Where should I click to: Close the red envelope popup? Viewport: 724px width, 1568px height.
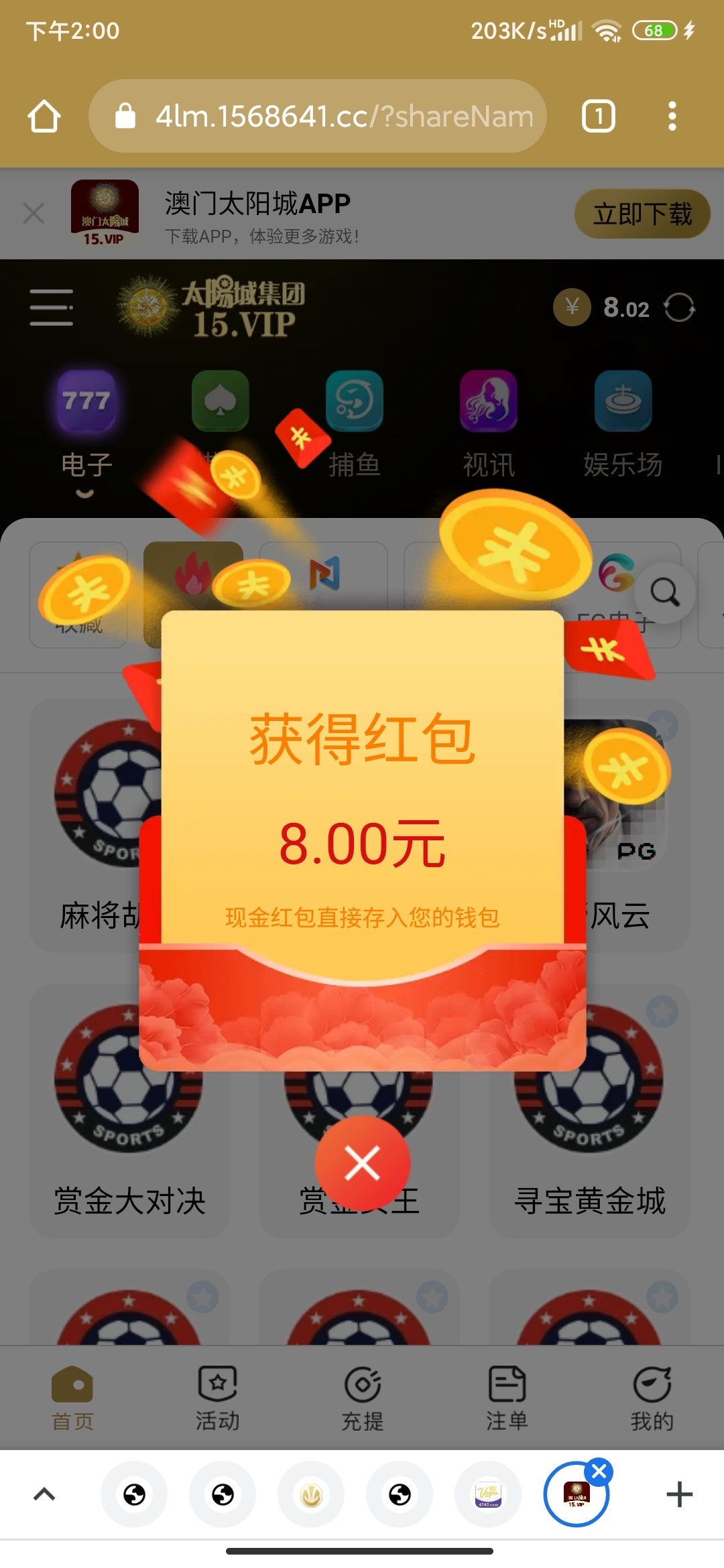(x=362, y=1163)
